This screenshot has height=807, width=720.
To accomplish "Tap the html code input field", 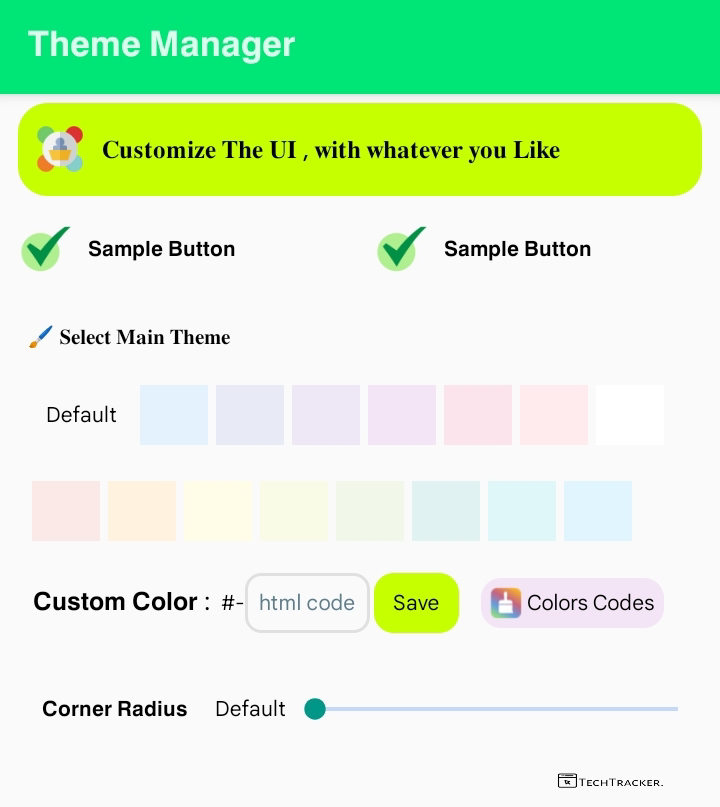I will pyautogui.click(x=307, y=603).
